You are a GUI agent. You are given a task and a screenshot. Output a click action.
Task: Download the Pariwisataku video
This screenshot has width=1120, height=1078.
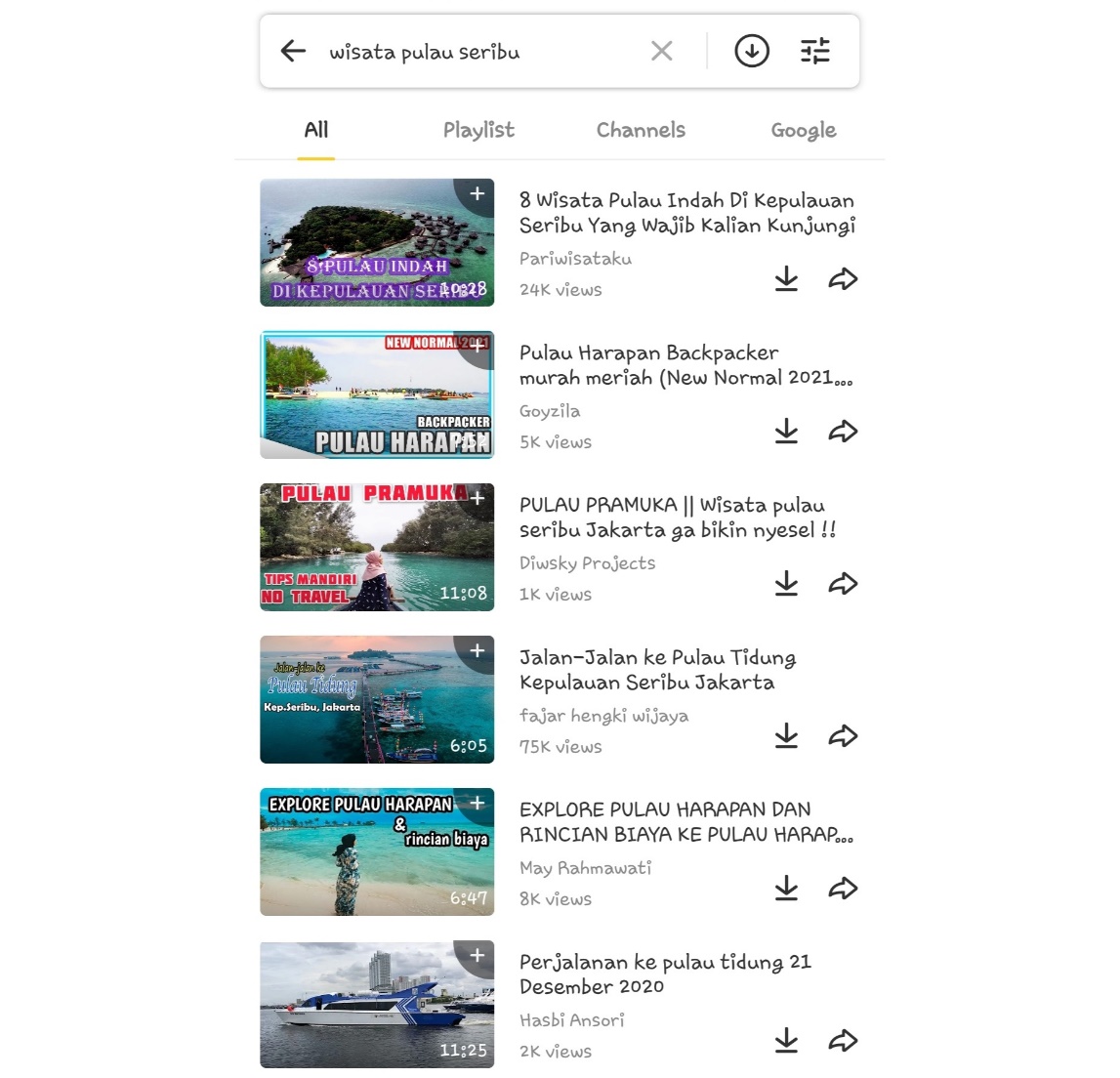[786, 279]
